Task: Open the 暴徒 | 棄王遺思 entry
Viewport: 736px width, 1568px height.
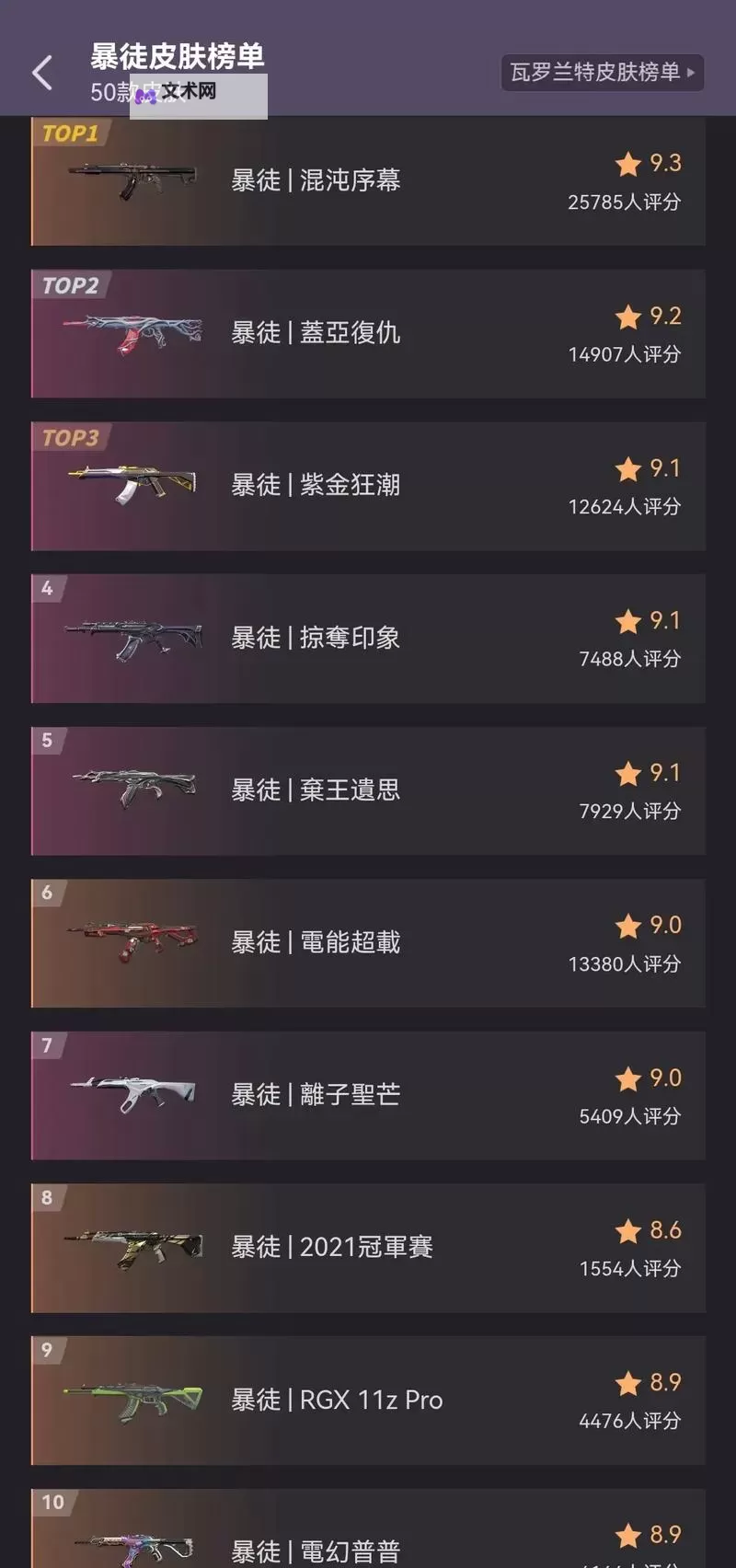Action: 368,790
